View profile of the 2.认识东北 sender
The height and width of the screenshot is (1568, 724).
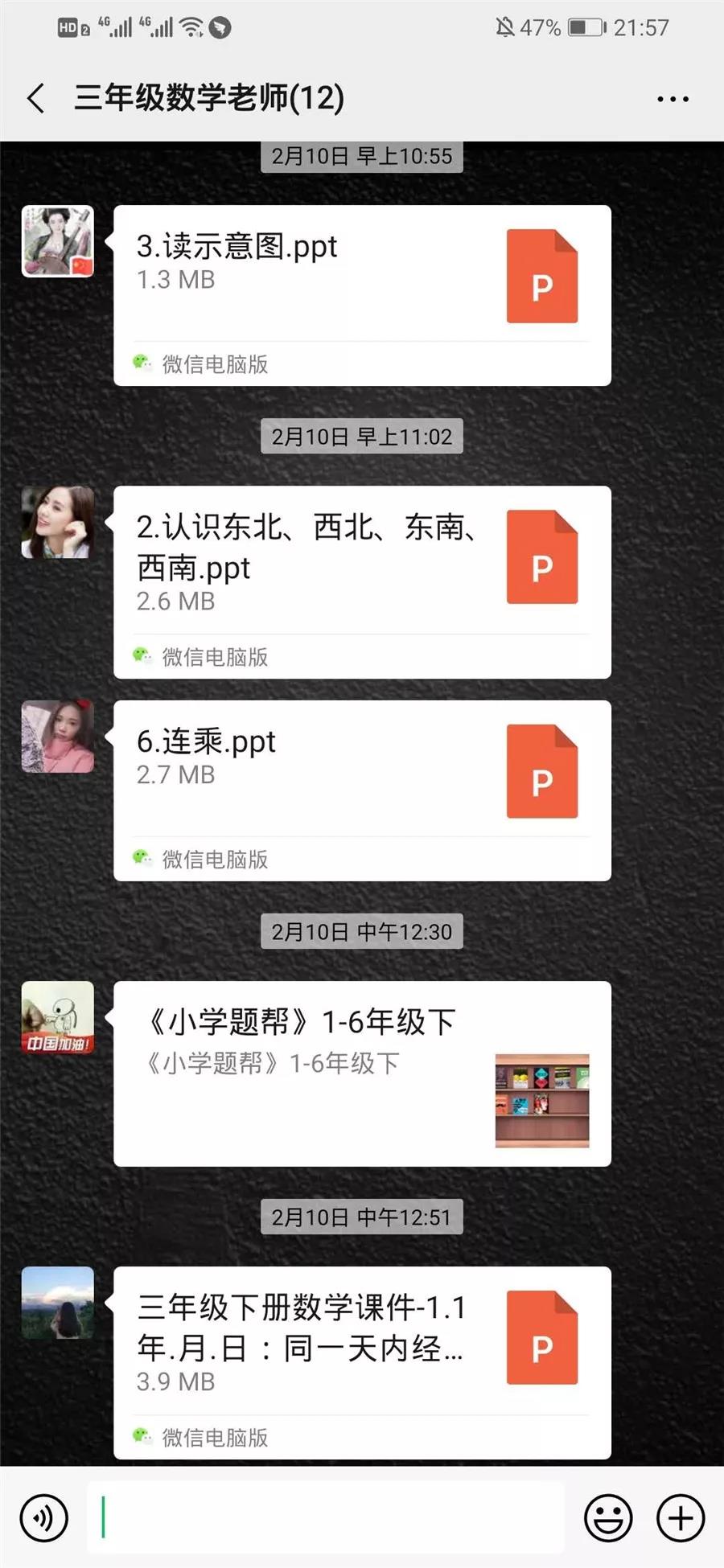tap(57, 522)
